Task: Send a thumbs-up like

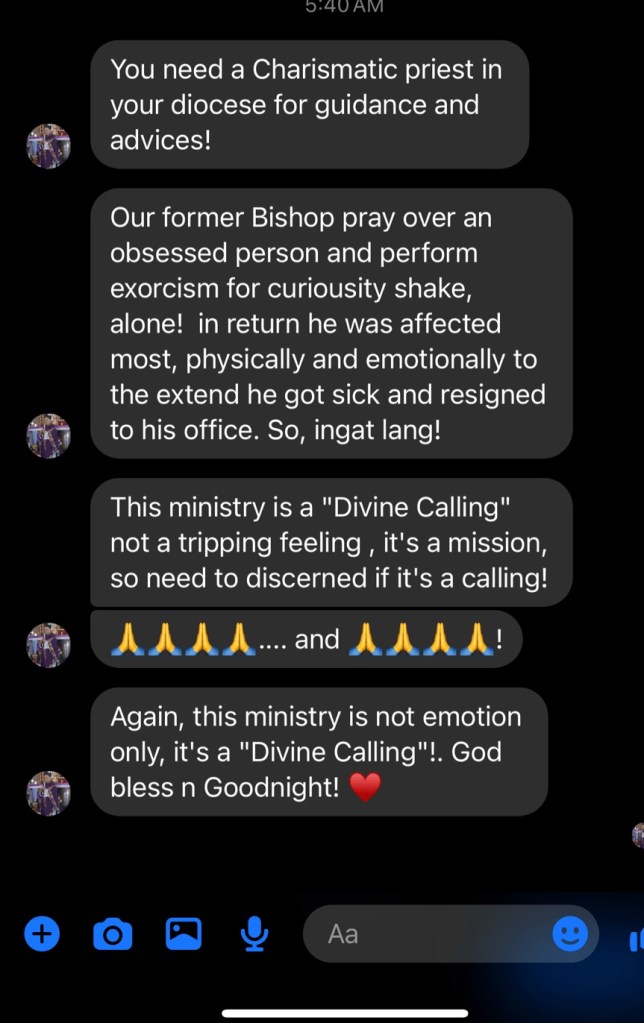Action: pos(636,938)
